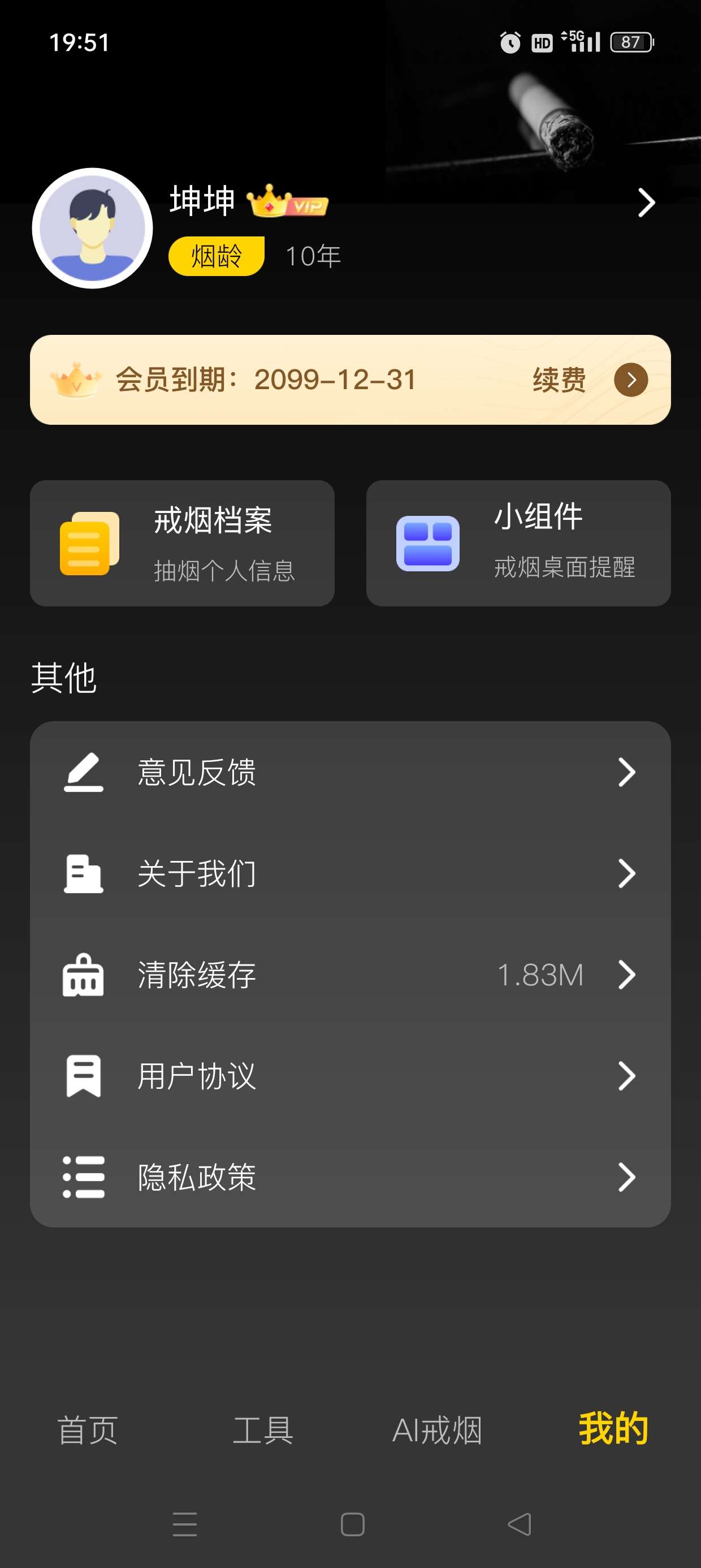
Task: Open the profile details arrow beside 坤坤
Action: tap(646, 203)
